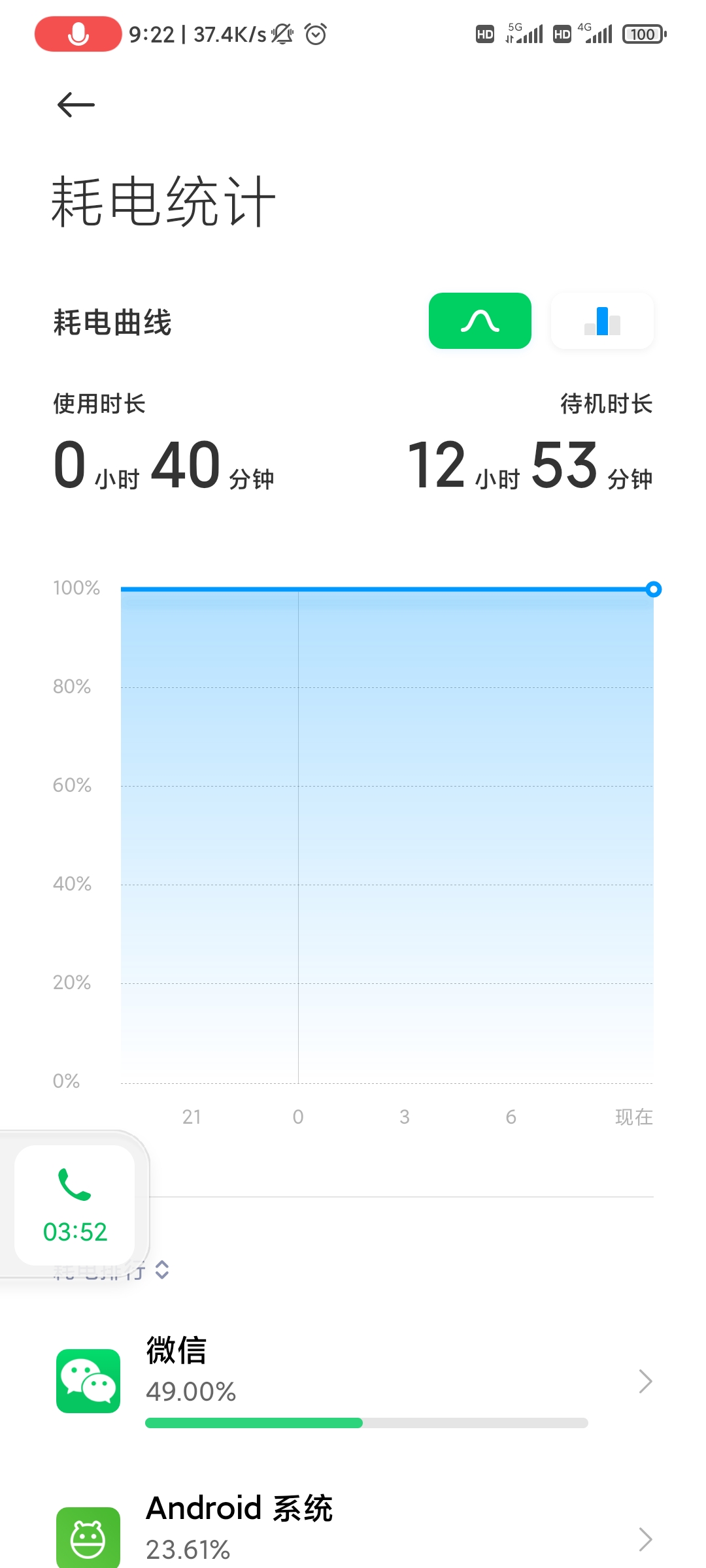Tap the red recording indicator in status bar
The width and height of the screenshot is (706, 1568).
pos(78,34)
